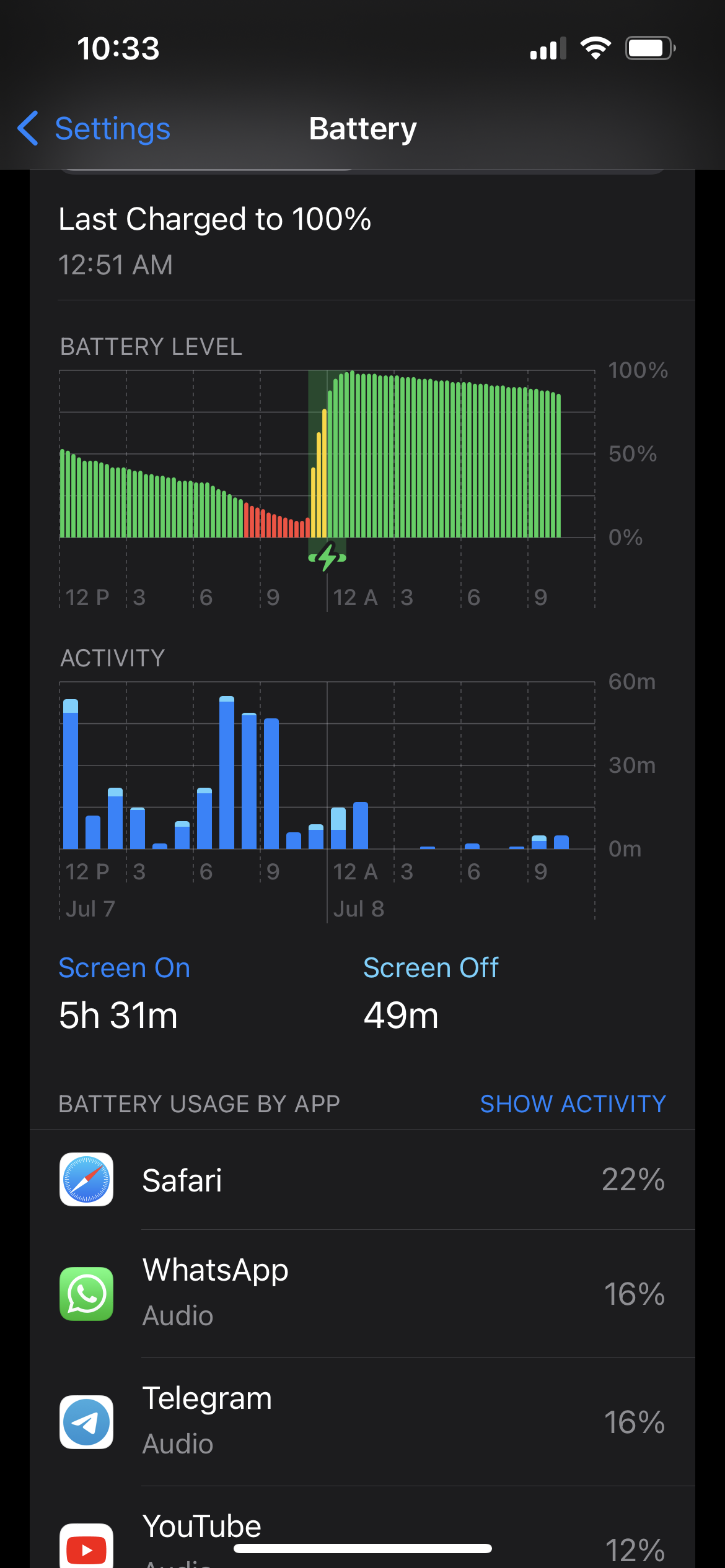Tap SHOW ACTIVITY link
This screenshot has height=1568, width=725.
pos(573,1104)
